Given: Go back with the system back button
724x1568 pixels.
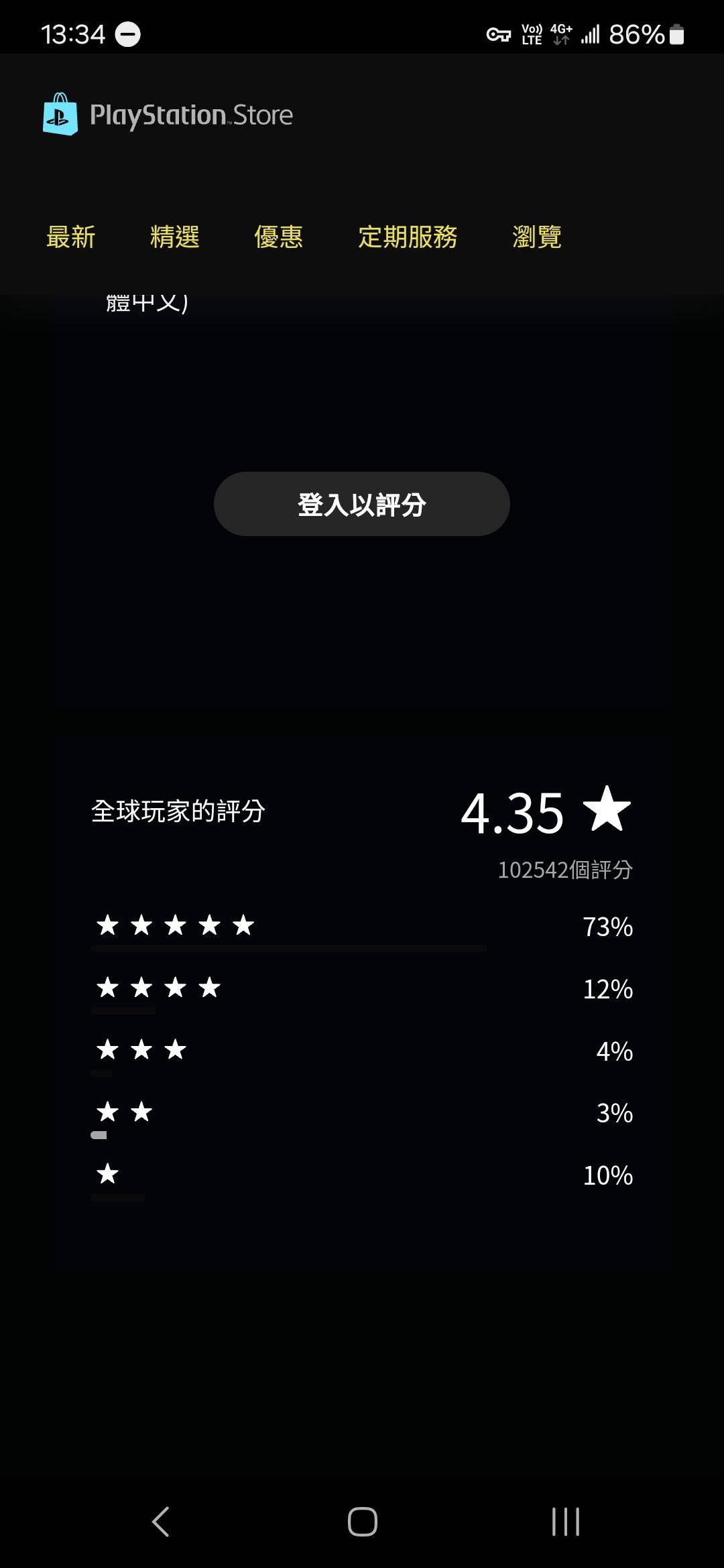Looking at the screenshot, I should 160,1521.
